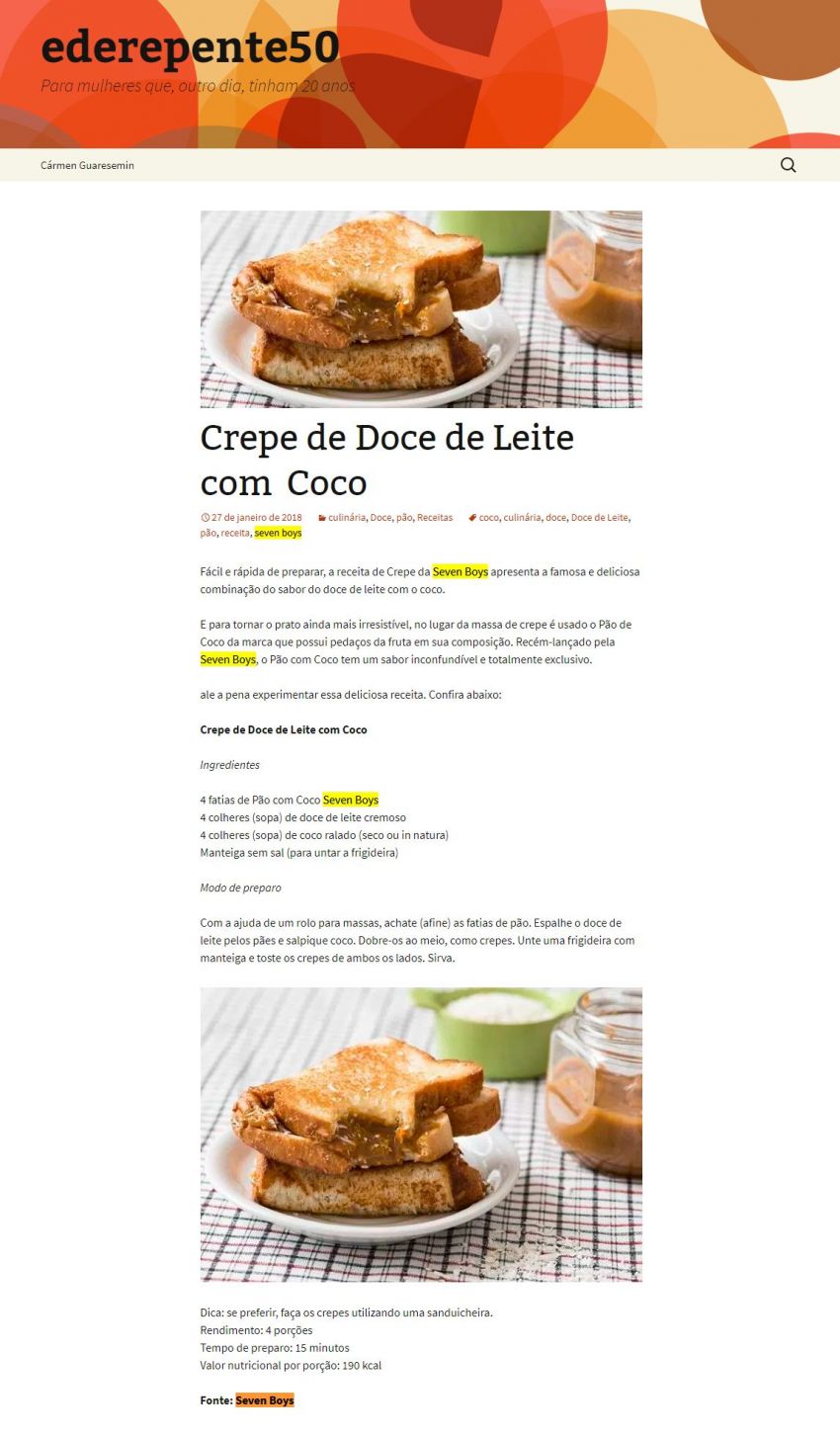Go to ederepente50 site home title
The width and height of the screenshot is (840, 1438).
[190, 46]
